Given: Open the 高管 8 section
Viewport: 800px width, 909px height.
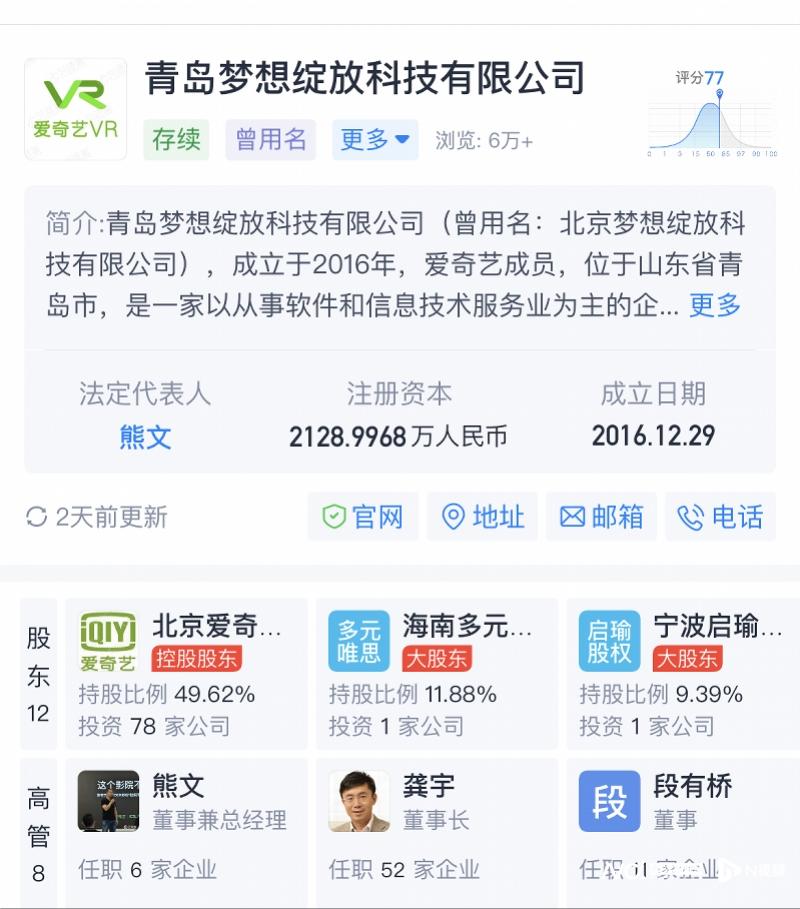Looking at the screenshot, I should (39, 832).
